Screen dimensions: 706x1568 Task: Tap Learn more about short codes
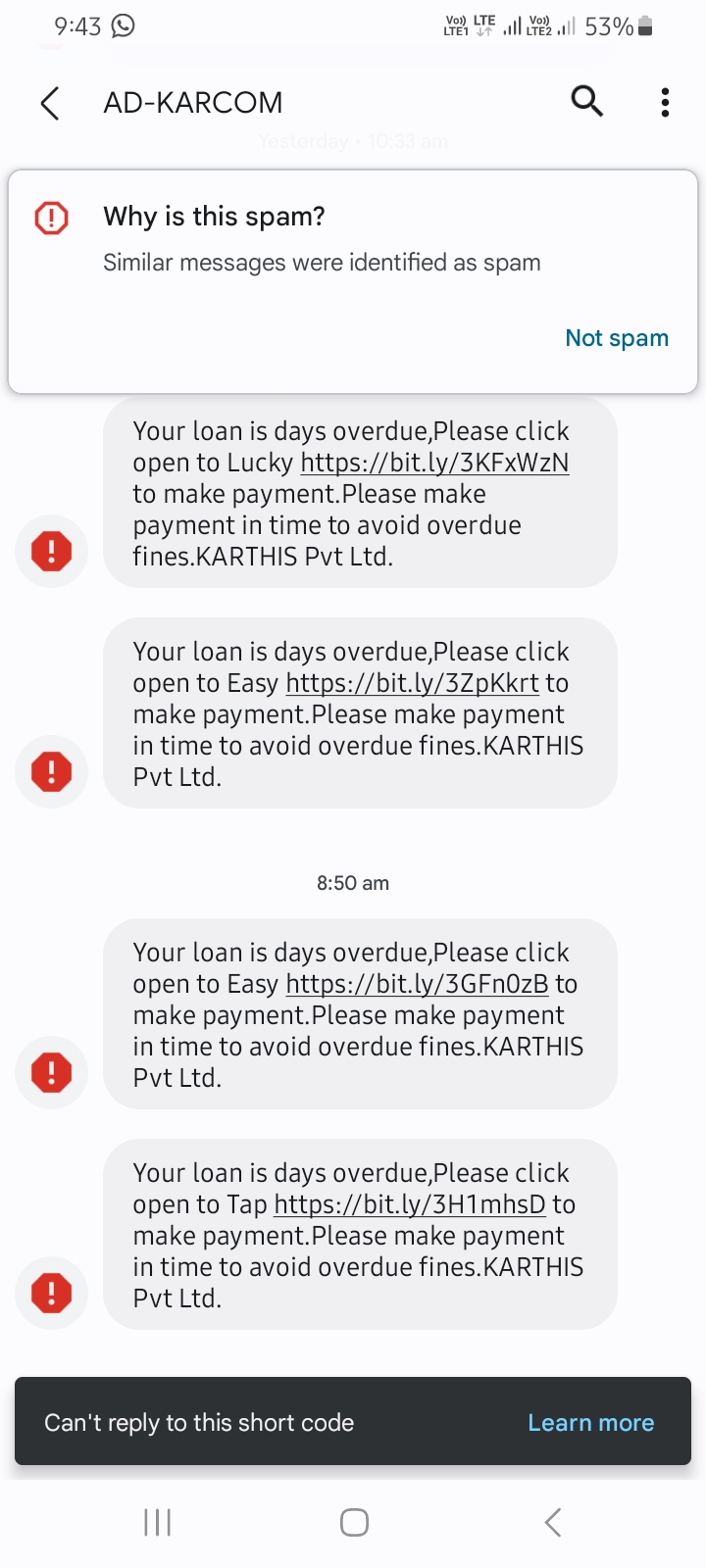[590, 1423]
